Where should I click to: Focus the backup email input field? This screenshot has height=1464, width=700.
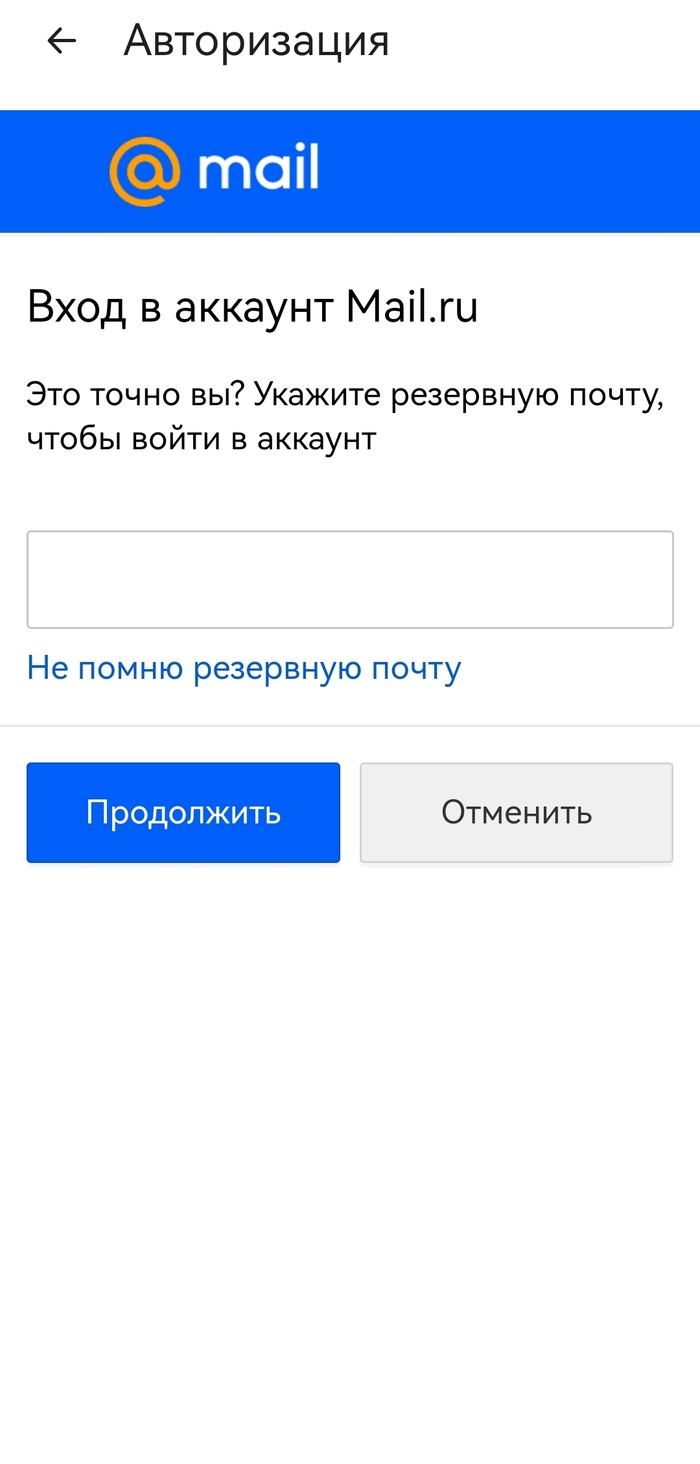click(x=349, y=579)
